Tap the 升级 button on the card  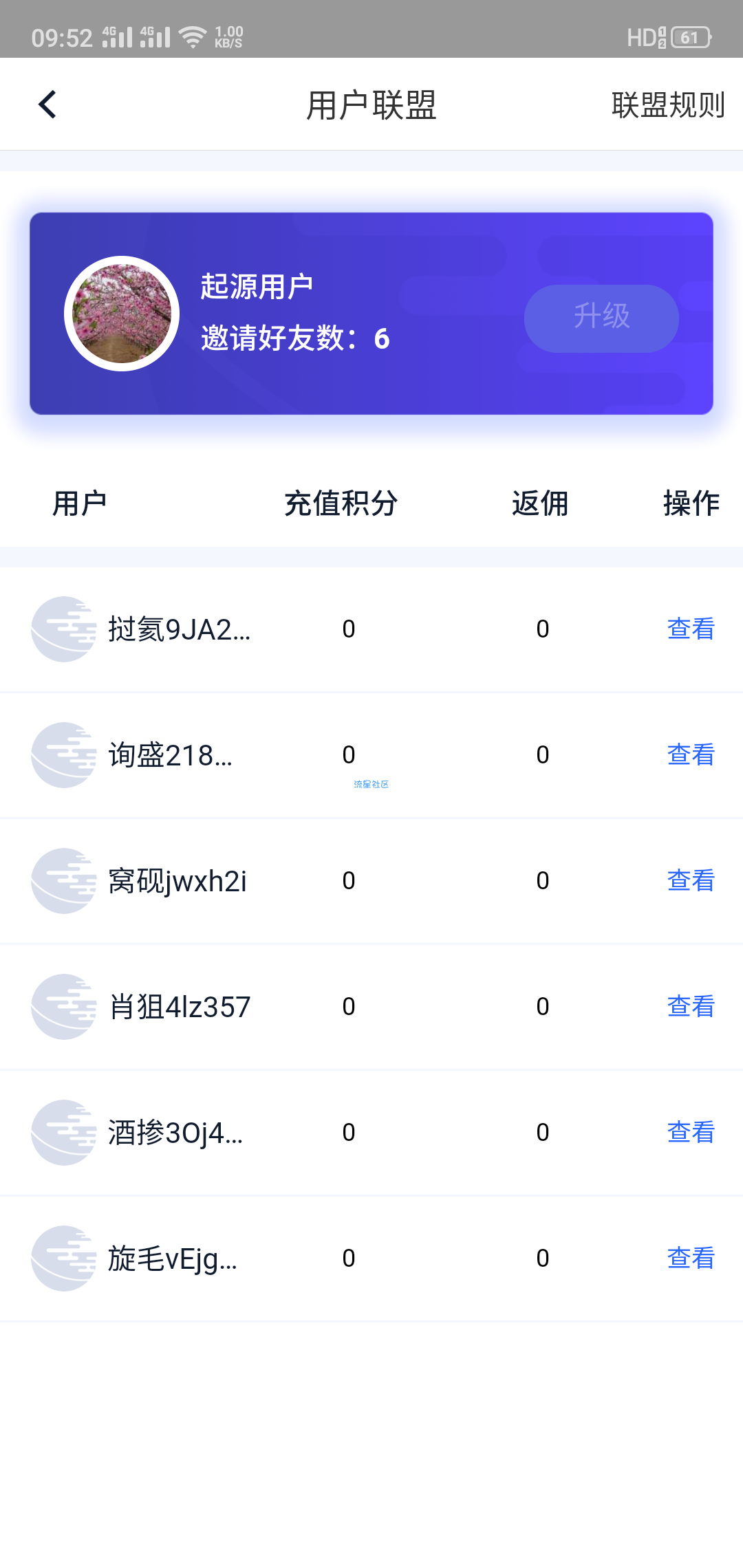[601, 318]
